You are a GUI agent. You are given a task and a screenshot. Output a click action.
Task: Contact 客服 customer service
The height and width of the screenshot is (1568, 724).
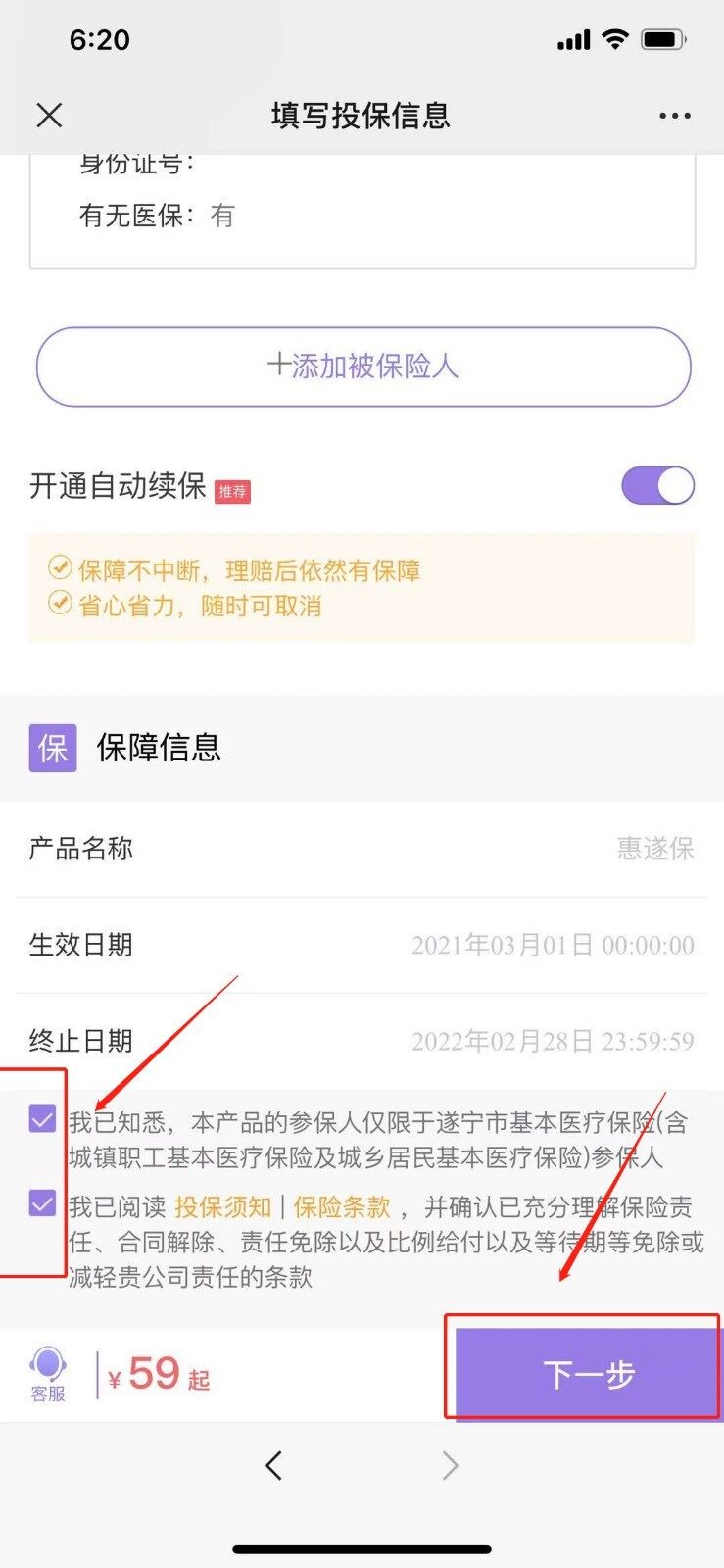pyautogui.click(x=47, y=1373)
